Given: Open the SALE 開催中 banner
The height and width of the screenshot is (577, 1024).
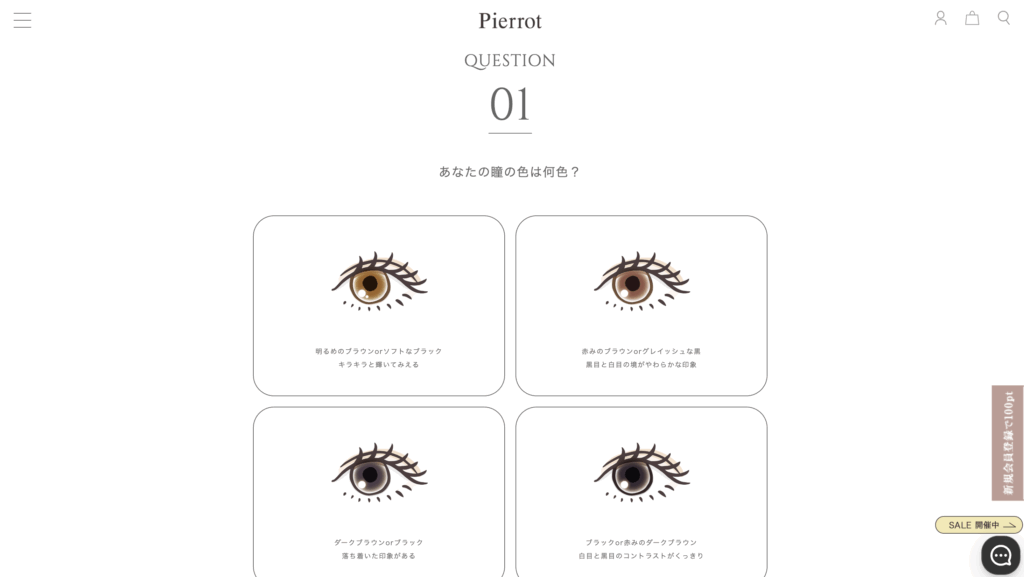Looking at the screenshot, I should coord(979,525).
